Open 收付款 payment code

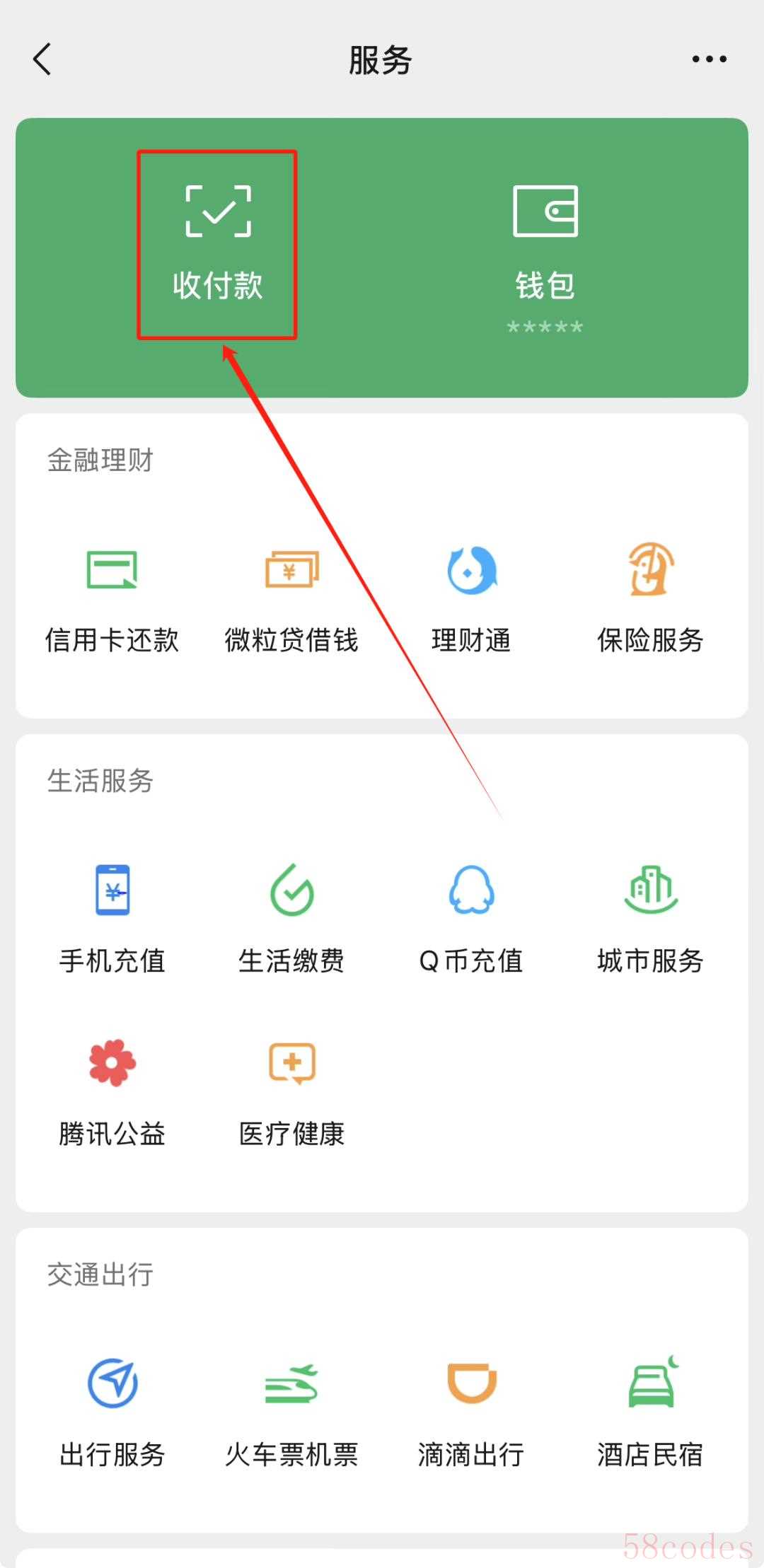218,244
